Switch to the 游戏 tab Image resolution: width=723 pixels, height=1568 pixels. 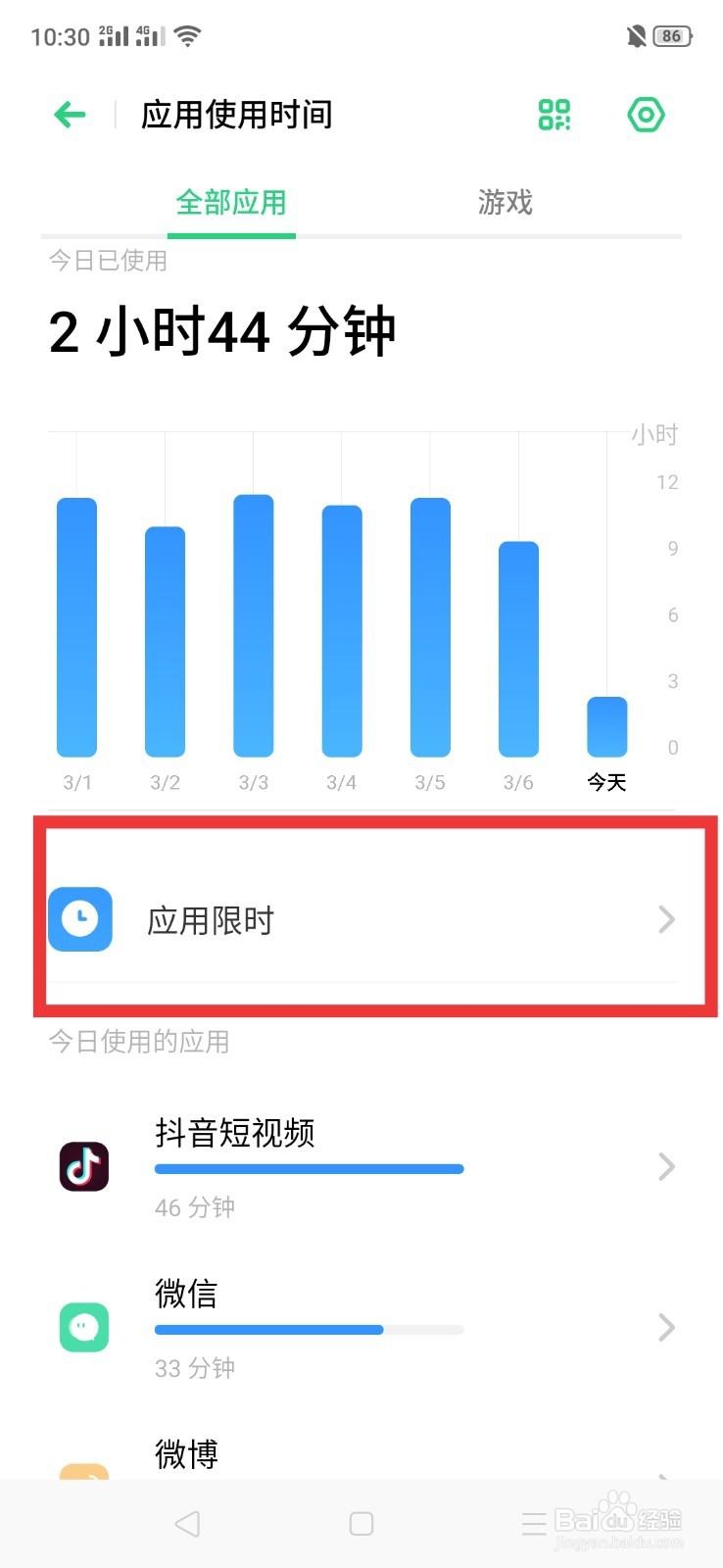505,203
